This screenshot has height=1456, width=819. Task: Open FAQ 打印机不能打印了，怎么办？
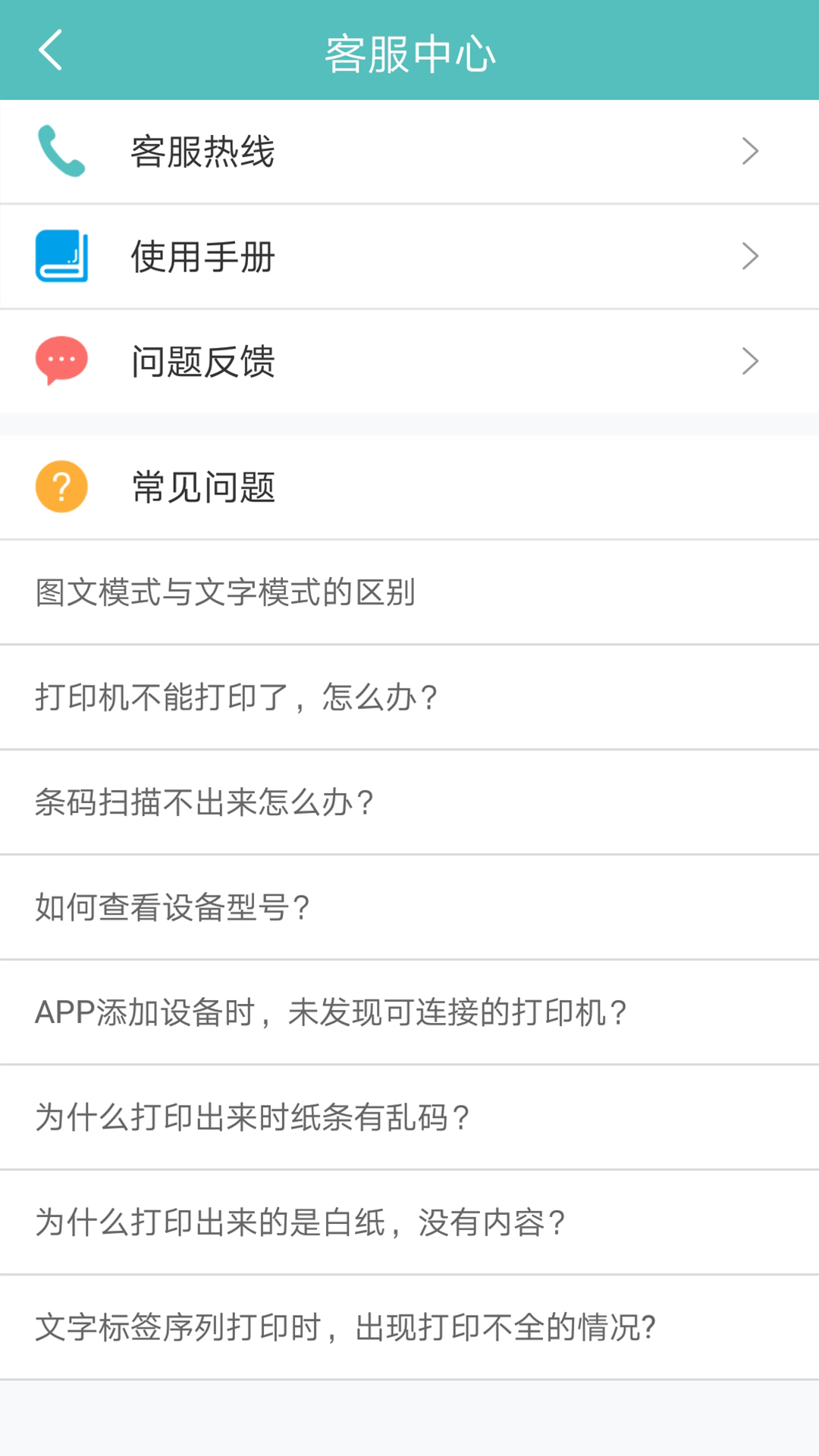coord(409,695)
